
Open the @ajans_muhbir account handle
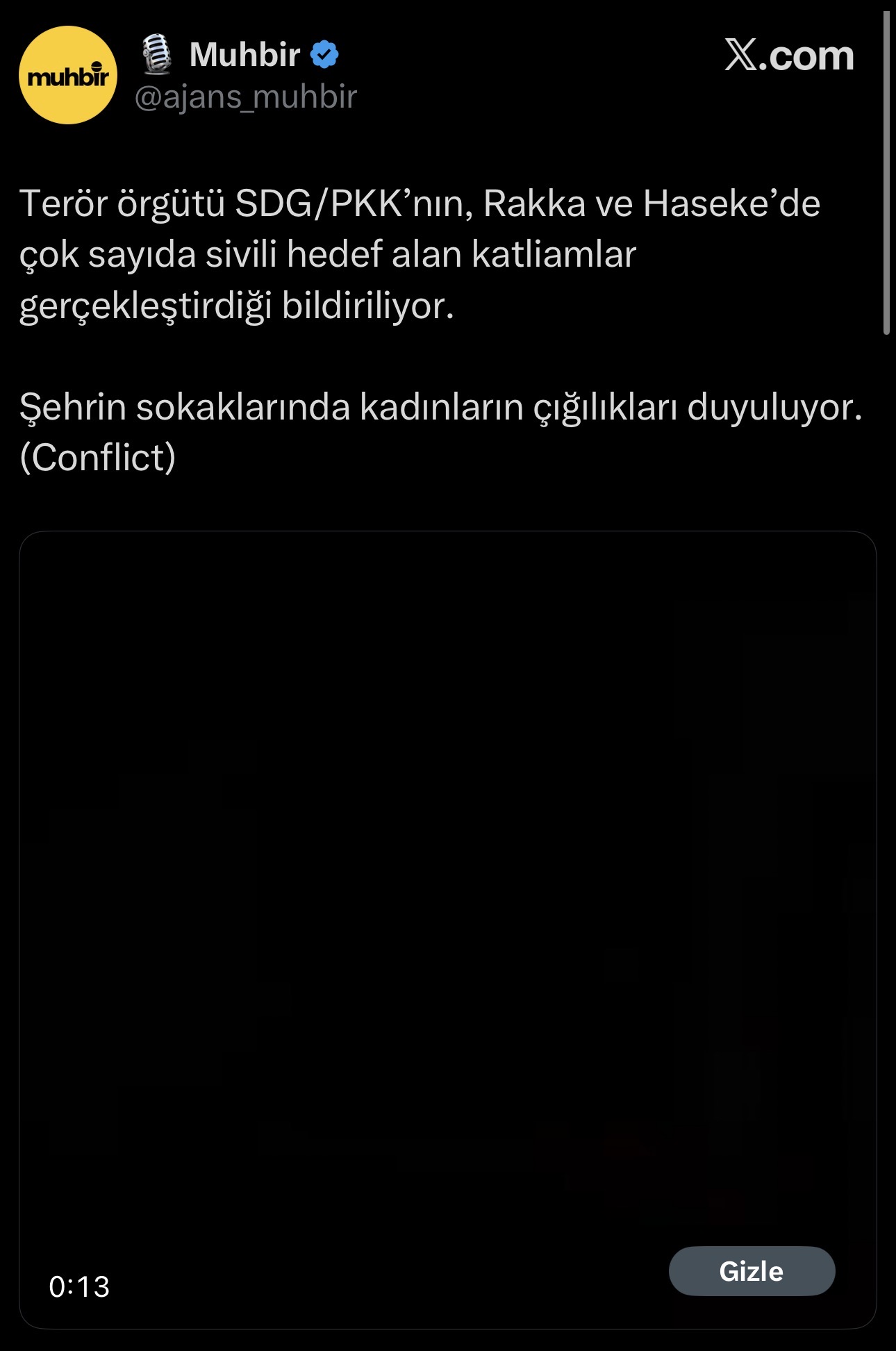coord(245,97)
